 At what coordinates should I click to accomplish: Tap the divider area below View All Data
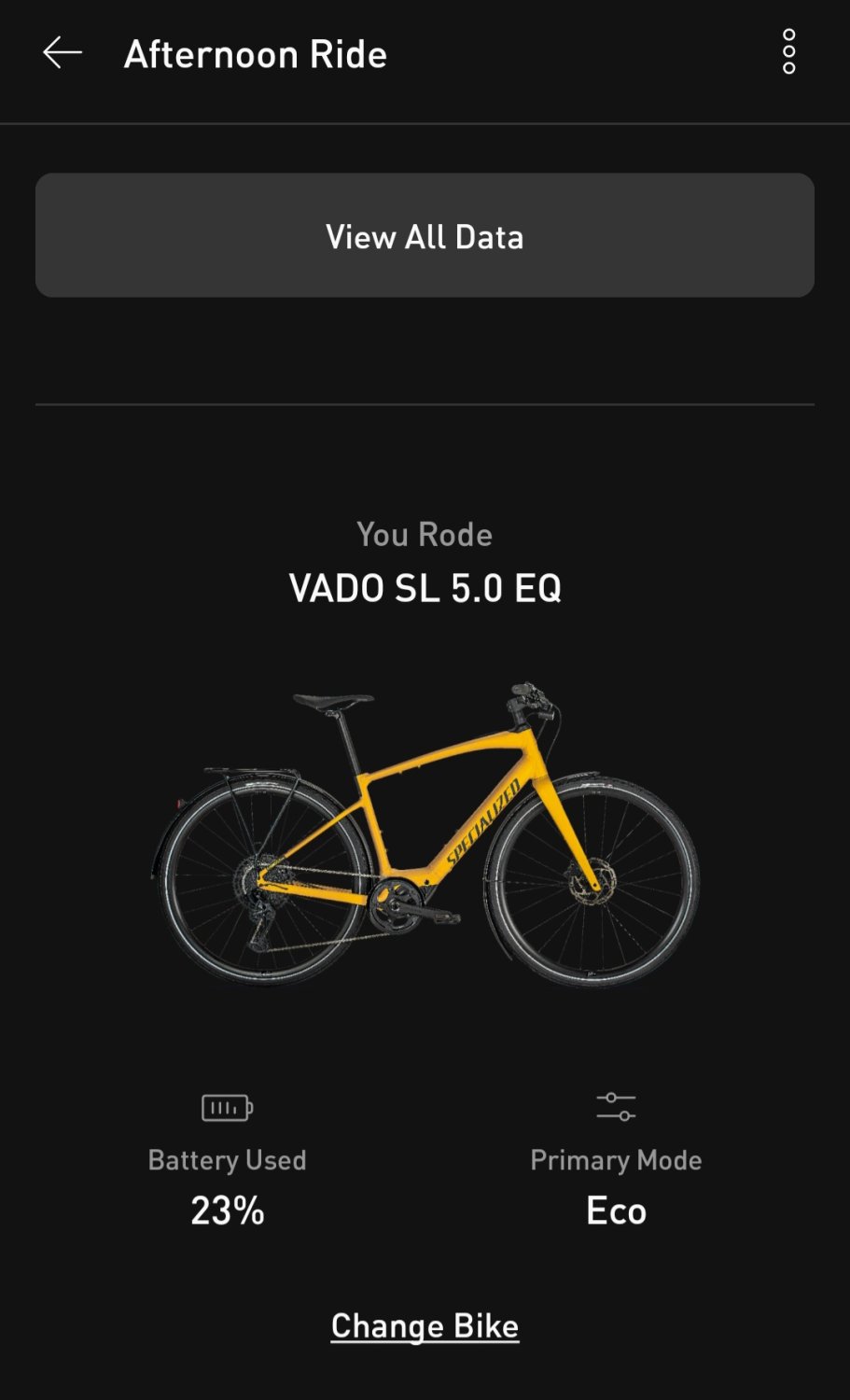pos(425,403)
